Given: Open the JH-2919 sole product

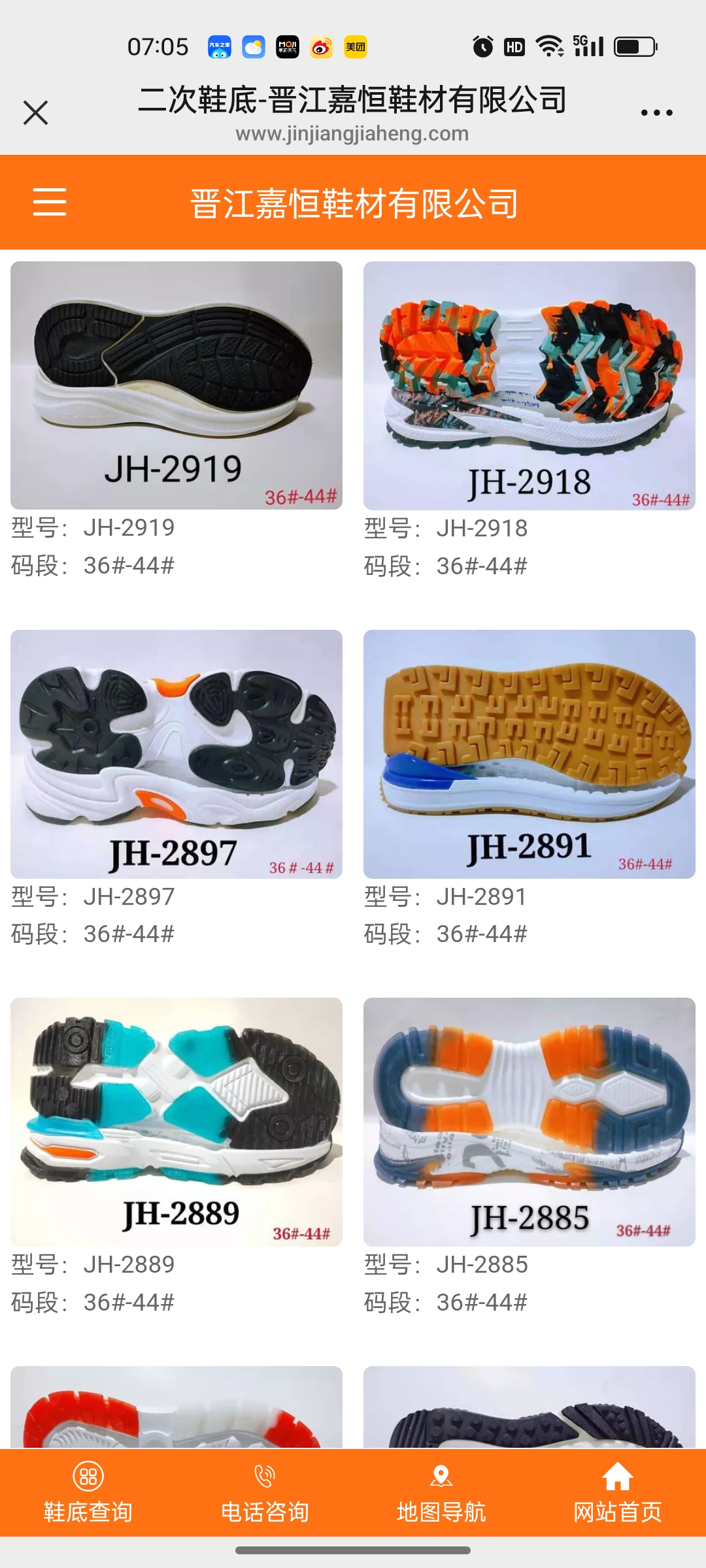Looking at the screenshot, I should click(176, 385).
